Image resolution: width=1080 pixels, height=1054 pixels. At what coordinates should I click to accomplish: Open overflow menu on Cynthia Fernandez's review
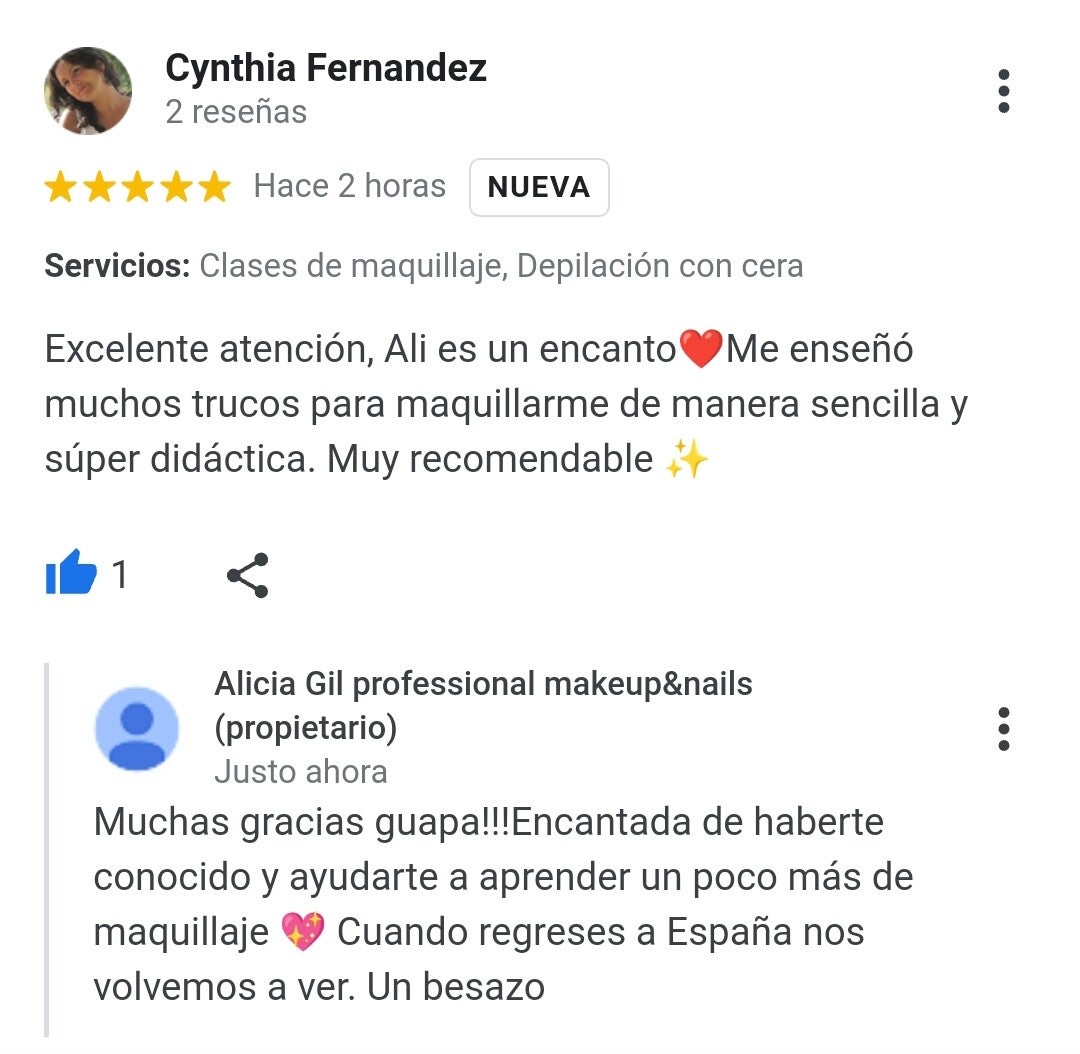pyautogui.click(x=1004, y=91)
